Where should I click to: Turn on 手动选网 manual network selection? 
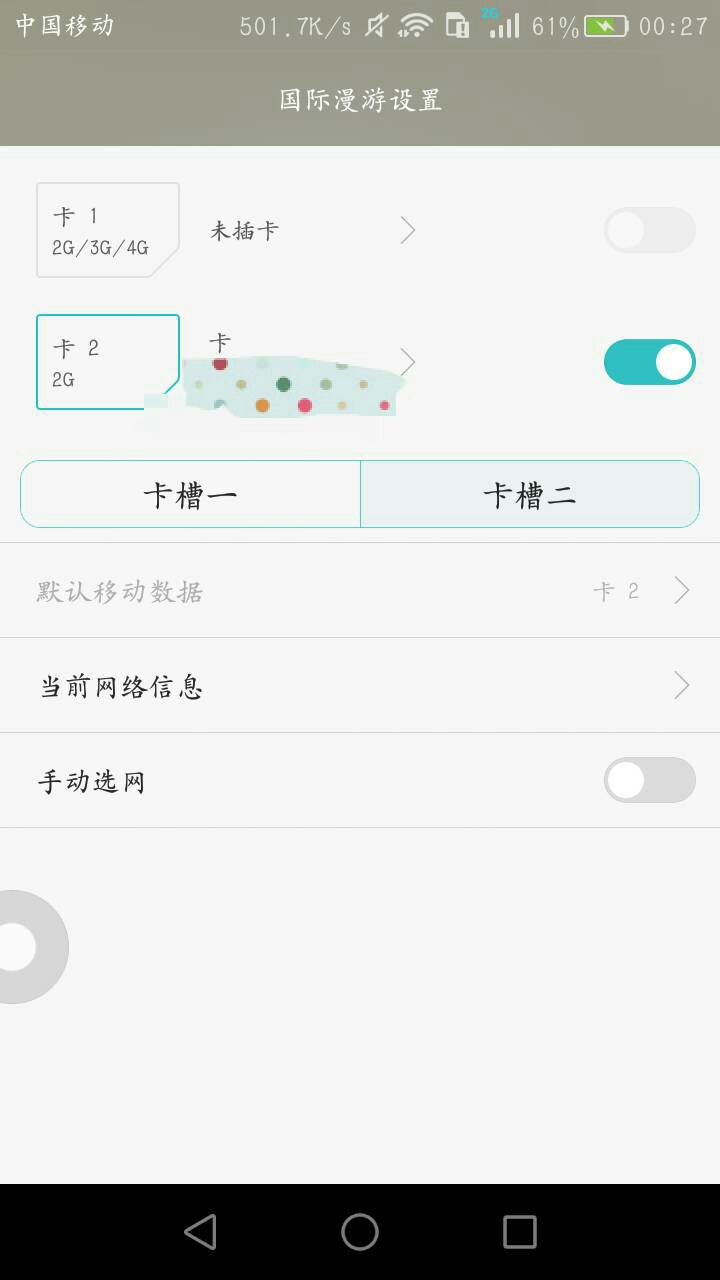[649, 780]
